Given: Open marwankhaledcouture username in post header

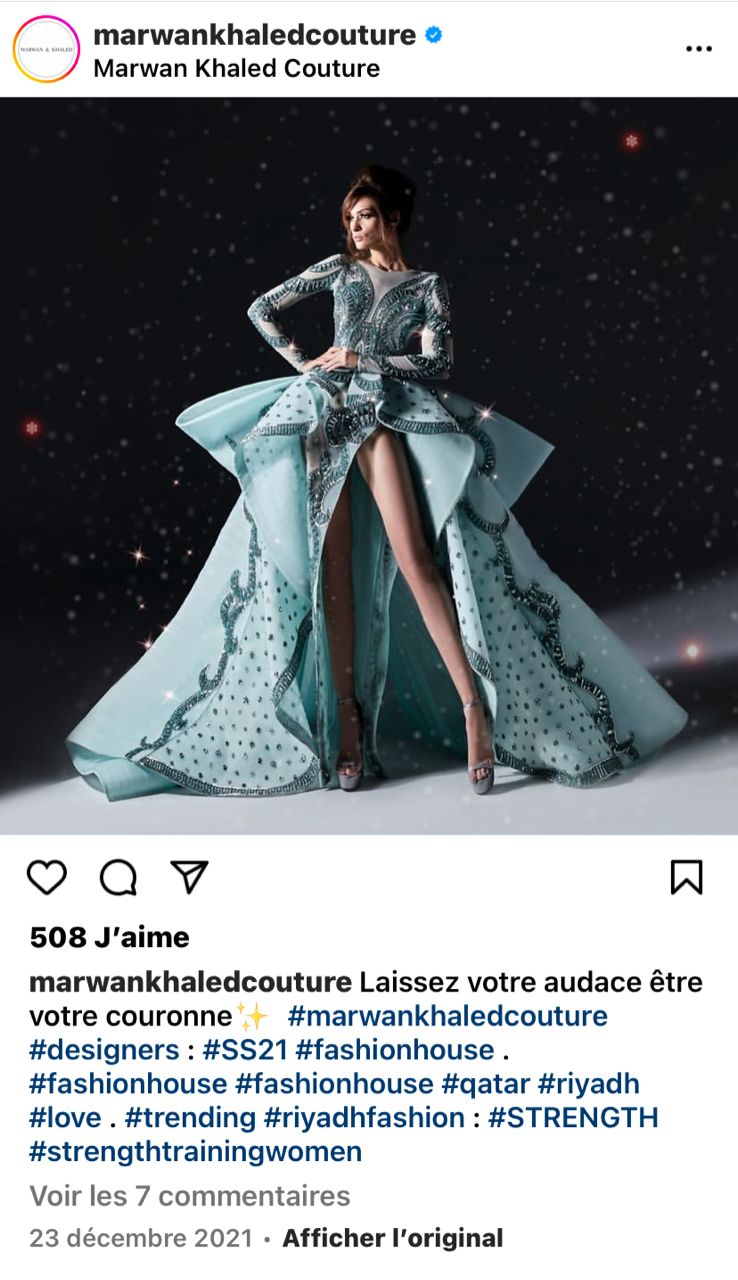Looking at the screenshot, I should (x=254, y=35).
